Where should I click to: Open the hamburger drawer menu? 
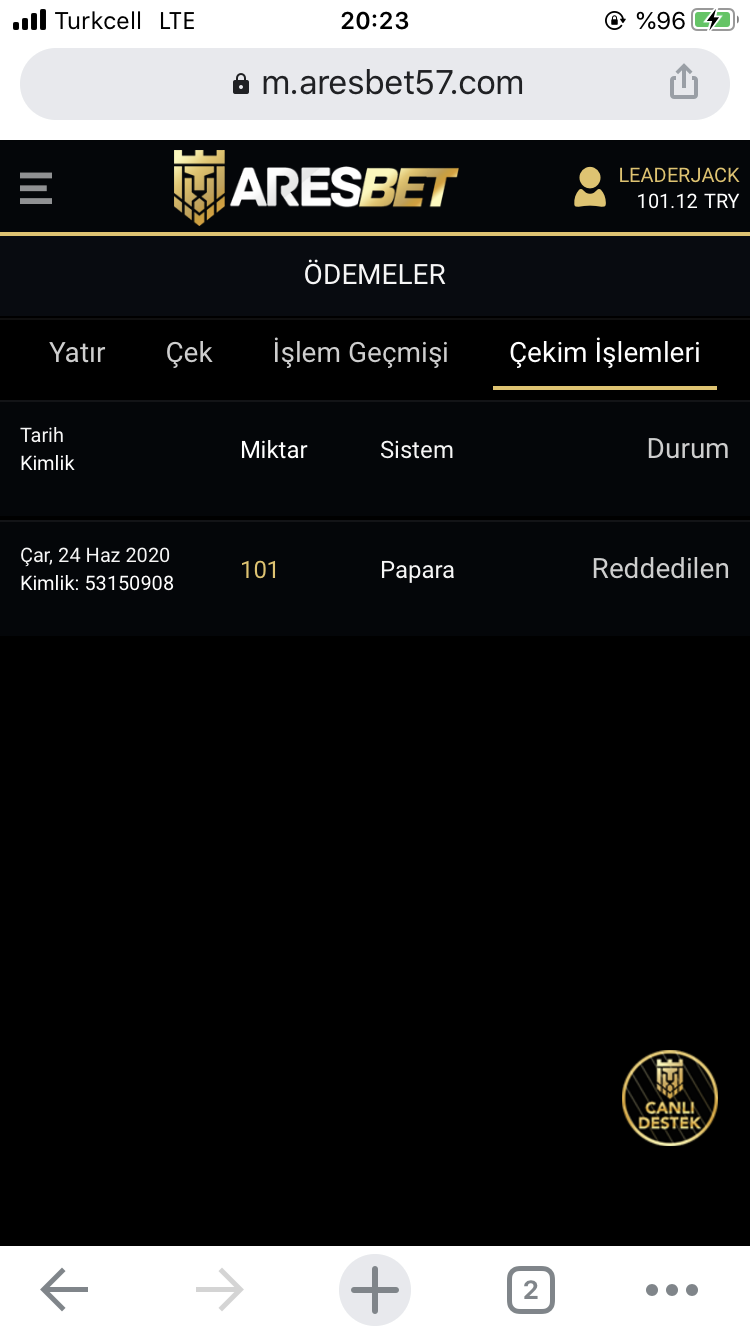pos(36,188)
